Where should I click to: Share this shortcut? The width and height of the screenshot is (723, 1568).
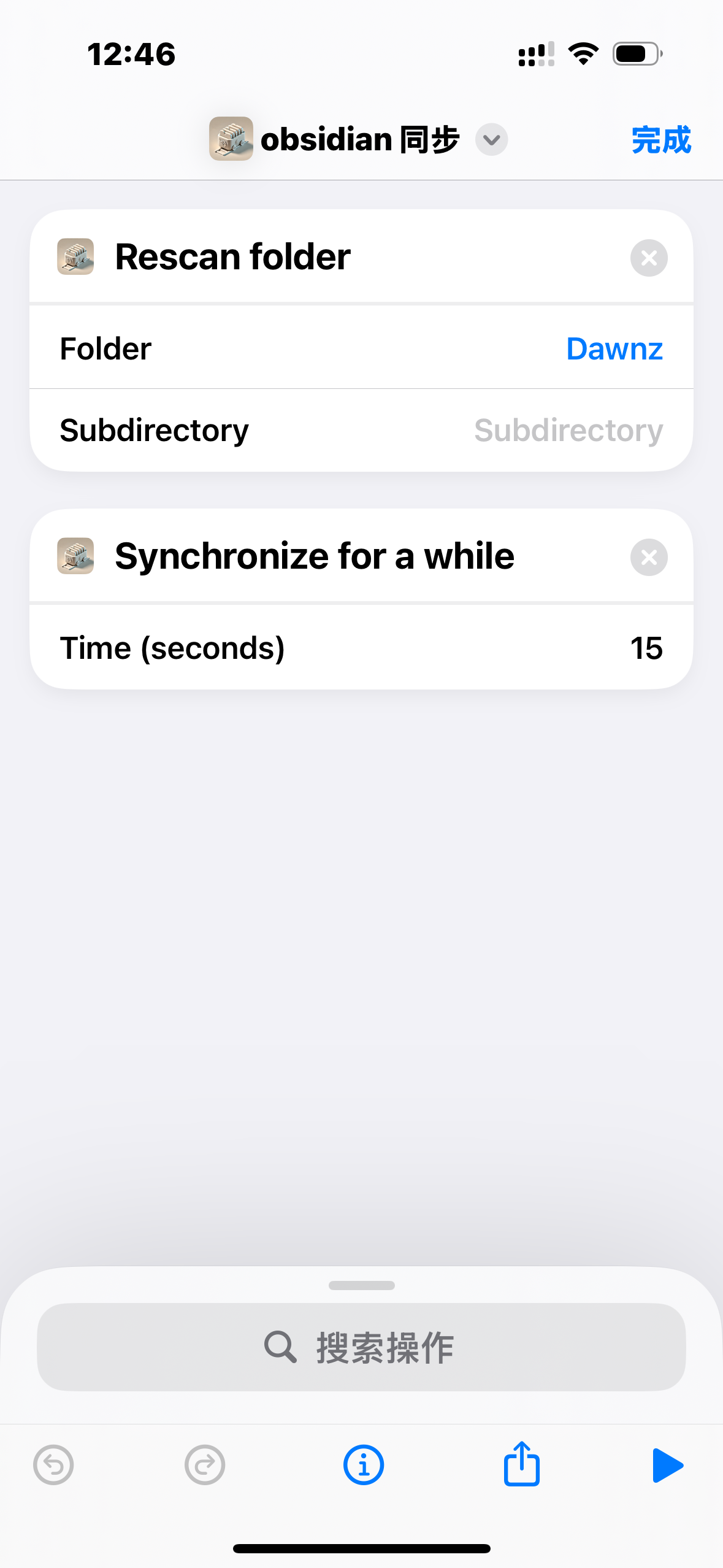(522, 1464)
